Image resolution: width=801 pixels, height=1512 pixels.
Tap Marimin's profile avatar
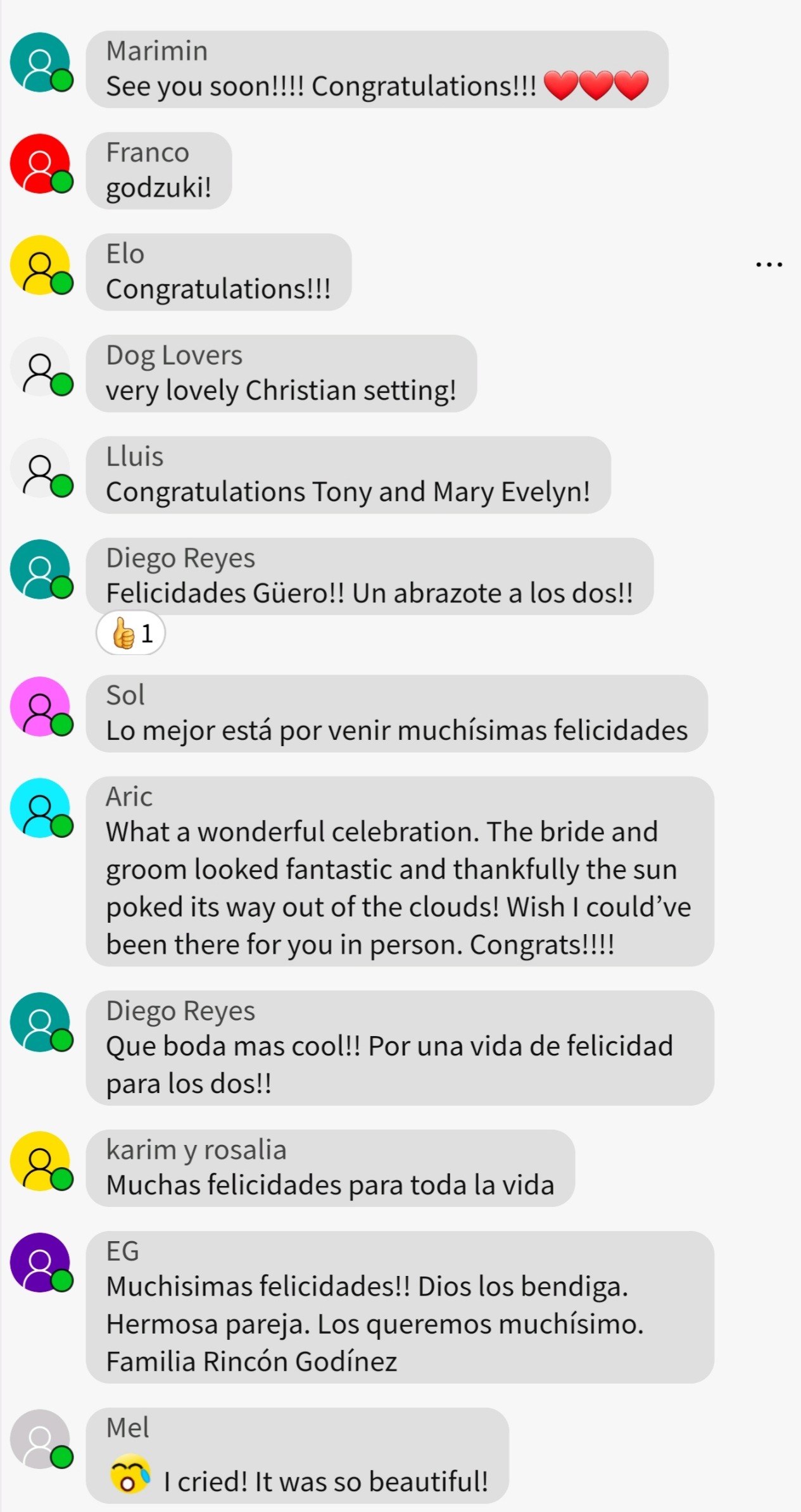[41, 63]
